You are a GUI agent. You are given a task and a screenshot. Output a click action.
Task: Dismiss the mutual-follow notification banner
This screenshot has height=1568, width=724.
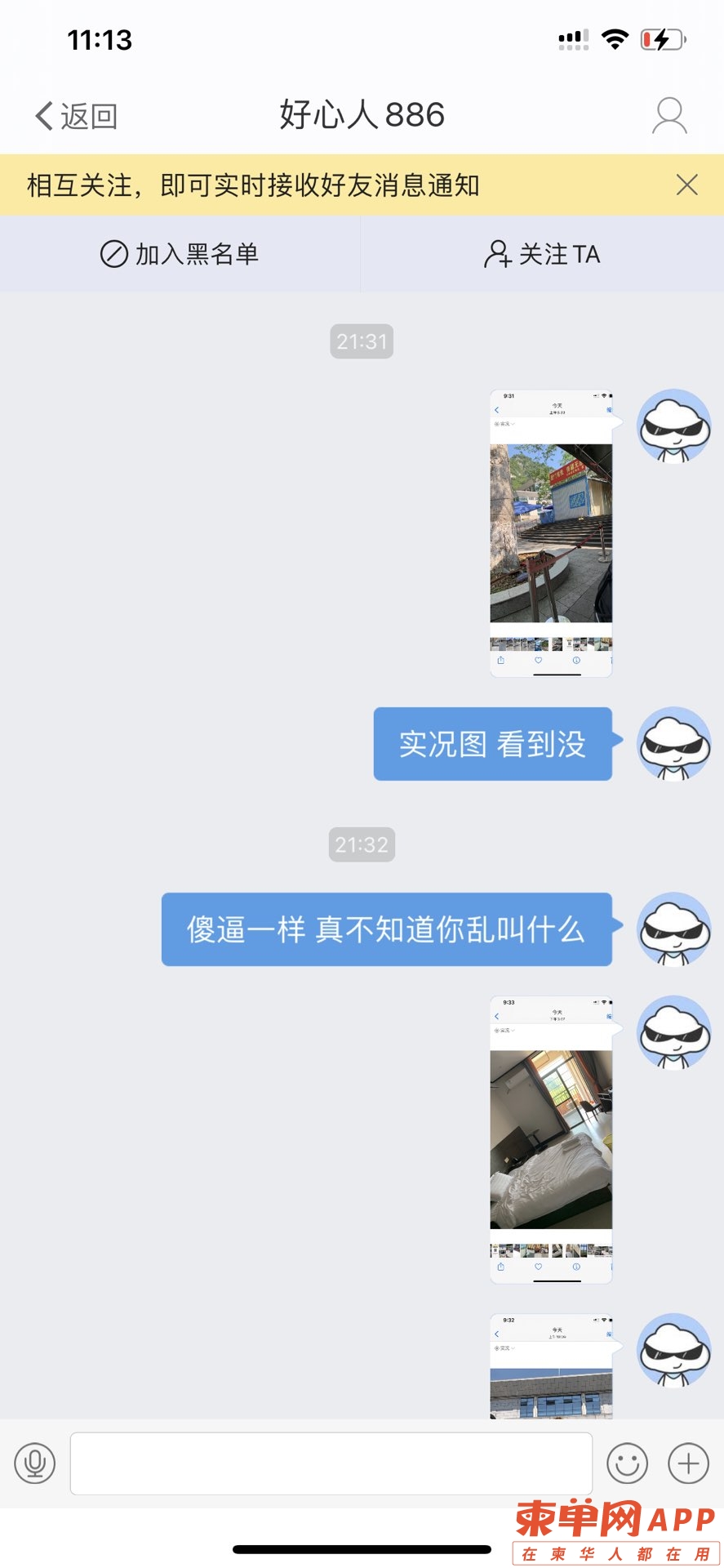point(686,185)
